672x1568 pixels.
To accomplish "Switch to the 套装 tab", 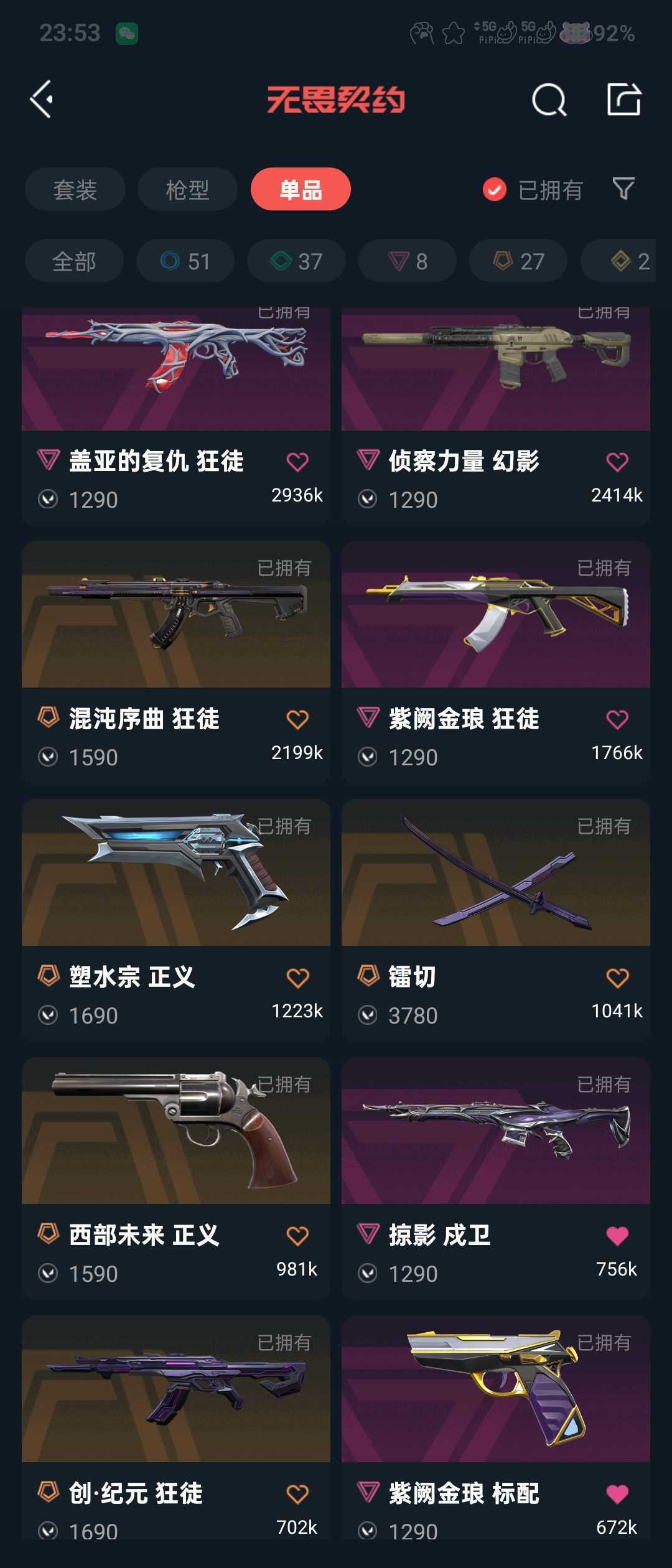I will coord(75,189).
